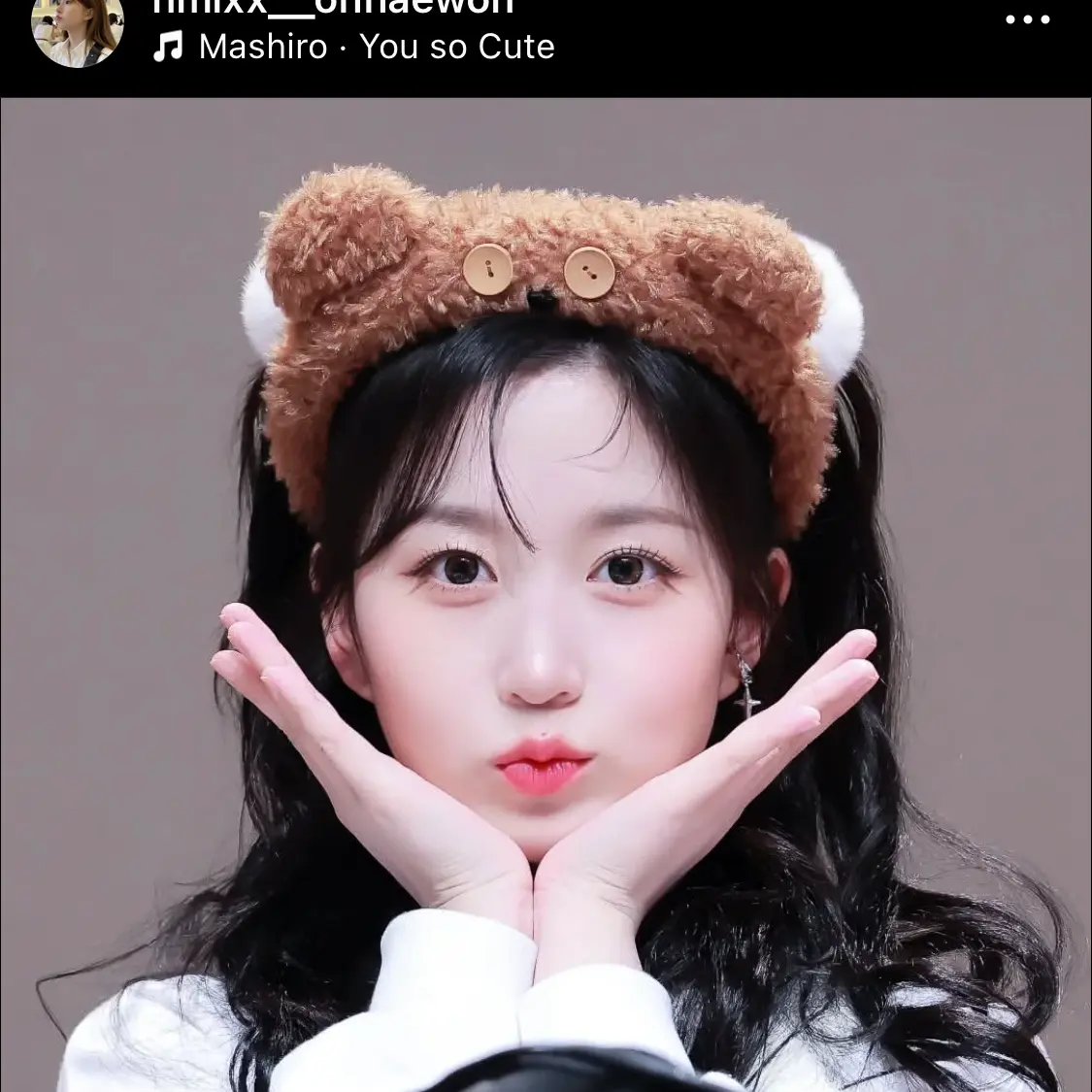Open the post's three-dot options menu
The width and height of the screenshot is (1092, 1092).
click(x=1027, y=19)
